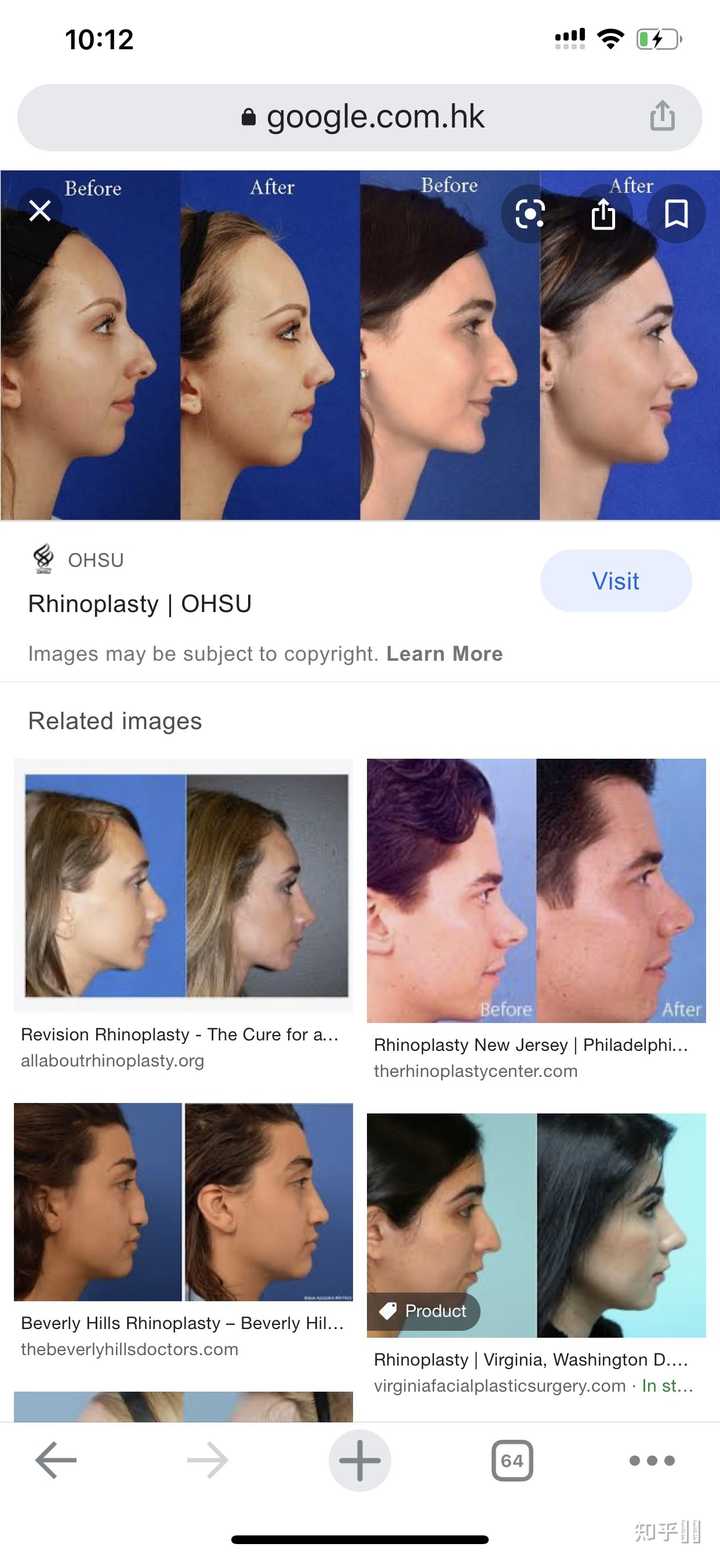The width and height of the screenshot is (720, 1558).
Task: Close the image preview
Action: 40,211
